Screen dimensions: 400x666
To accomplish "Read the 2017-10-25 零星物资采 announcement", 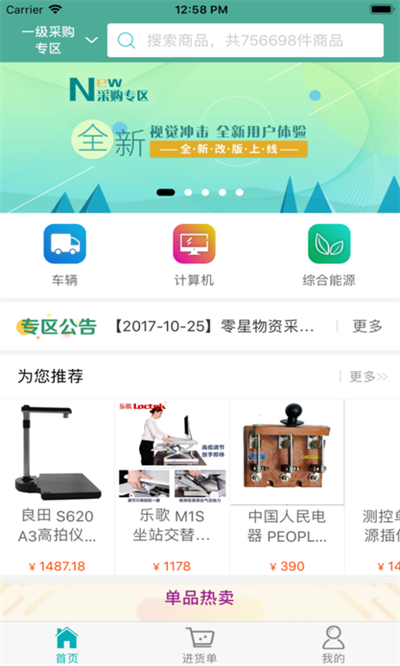I will (x=214, y=326).
